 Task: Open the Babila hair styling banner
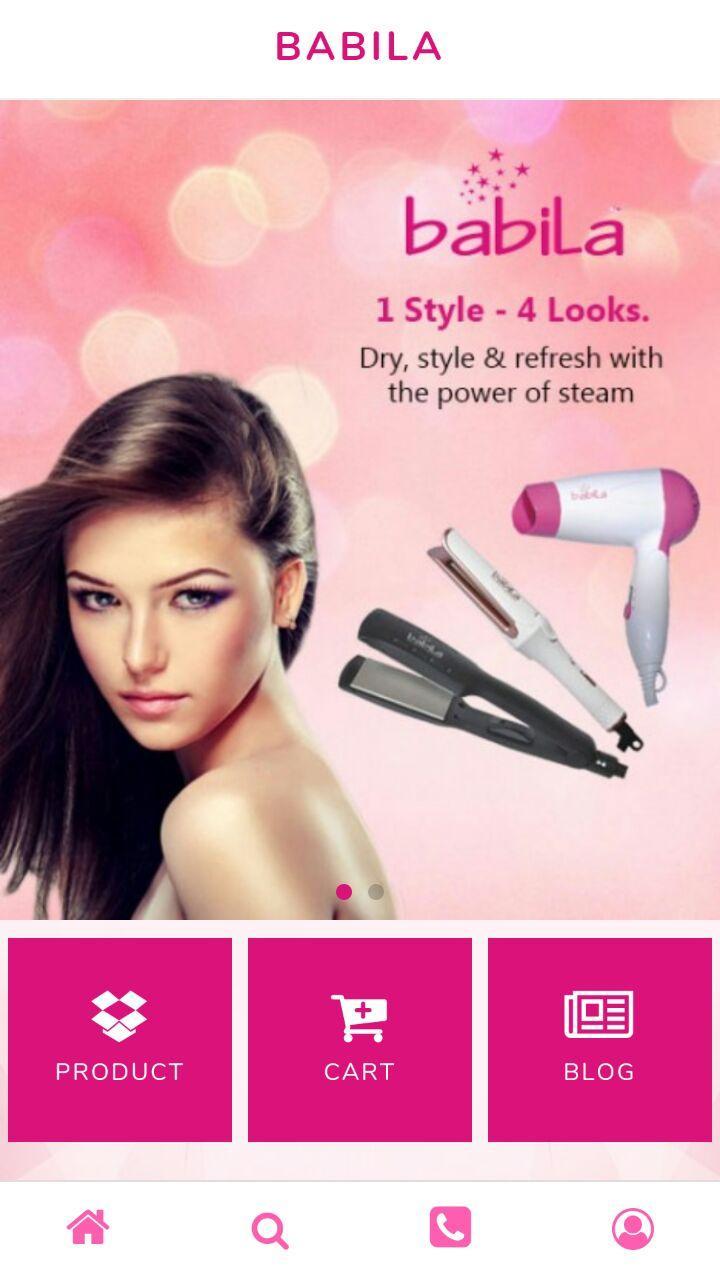360,500
